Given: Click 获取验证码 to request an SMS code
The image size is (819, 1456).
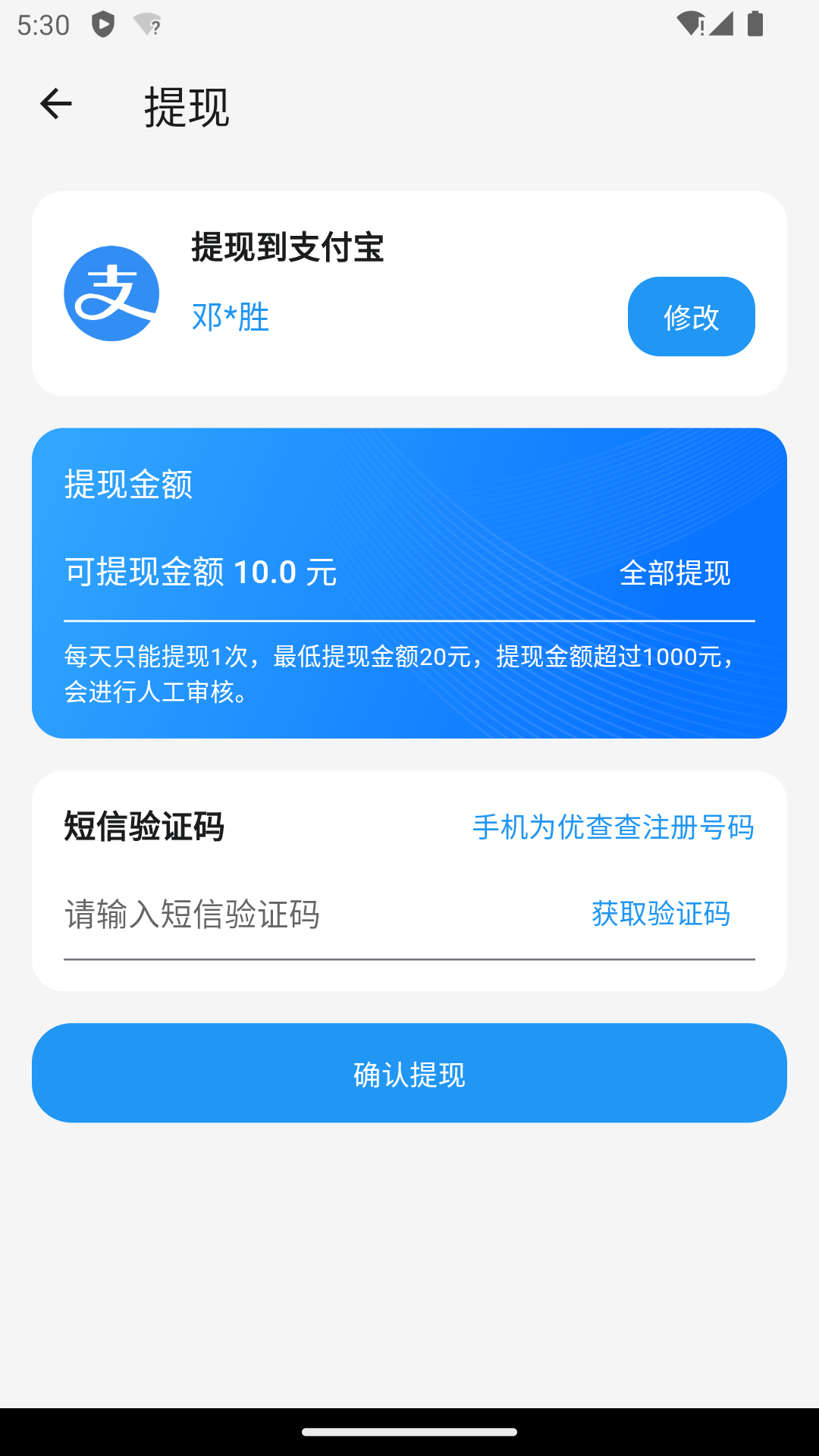Looking at the screenshot, I should pos(659,915).
